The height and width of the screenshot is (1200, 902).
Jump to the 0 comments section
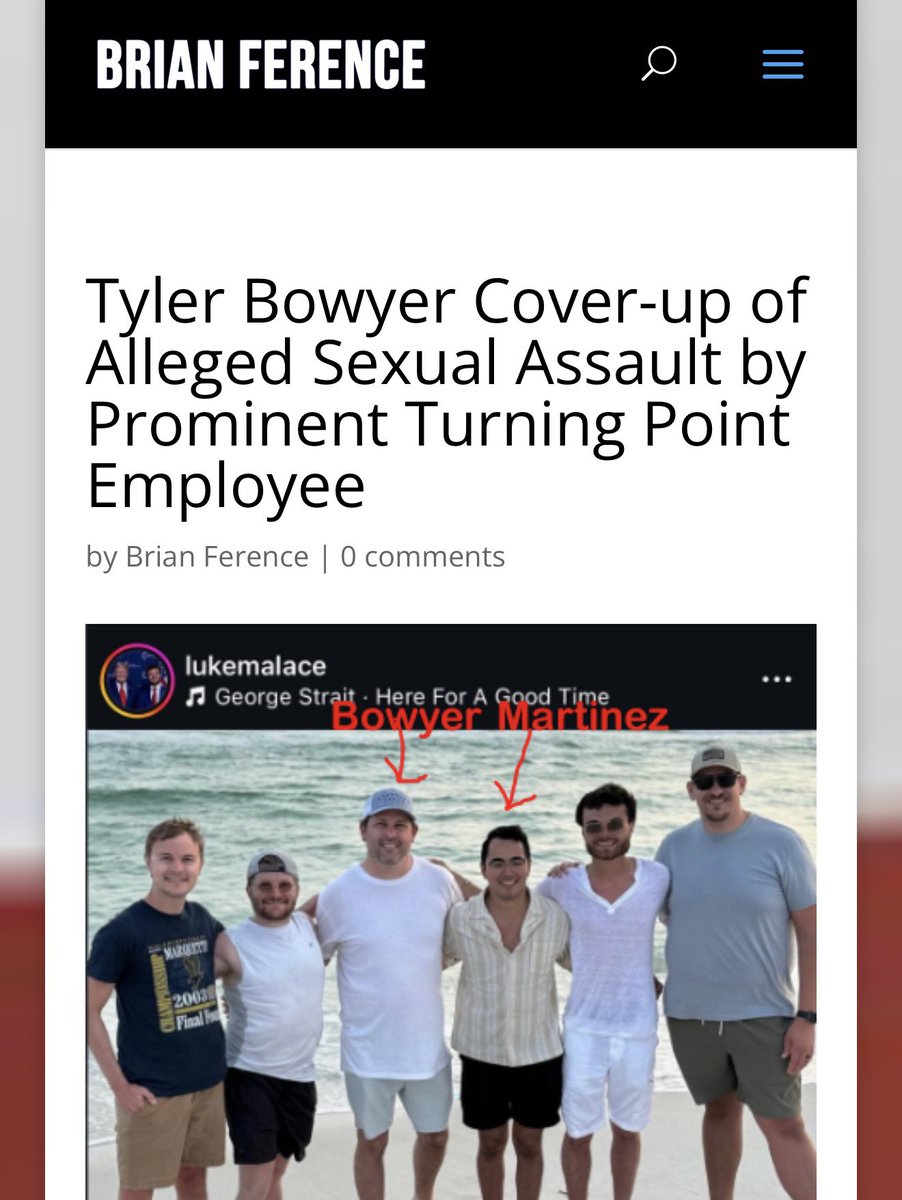point(422,557)
